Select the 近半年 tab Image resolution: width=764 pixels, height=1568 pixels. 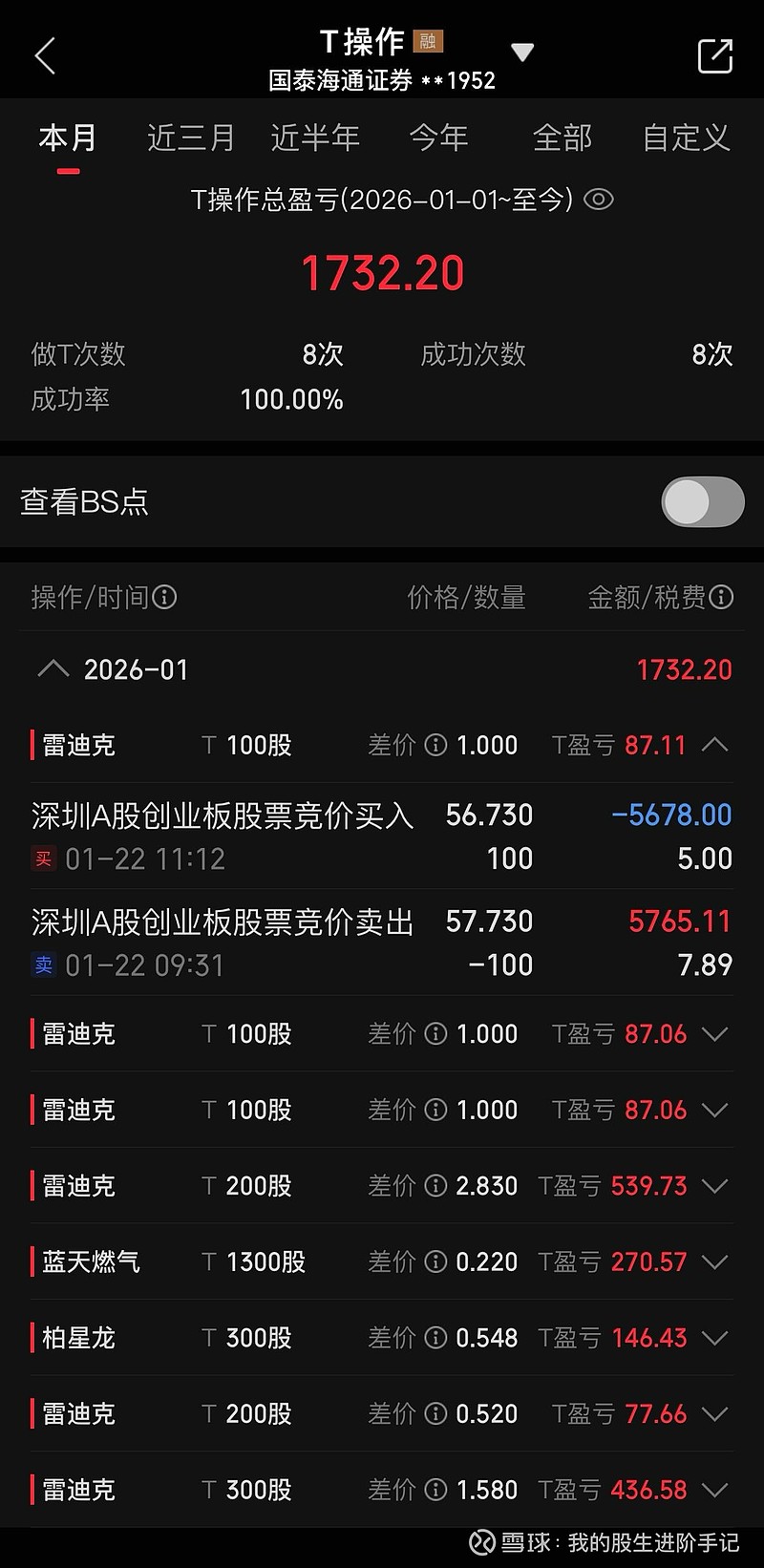315,138
